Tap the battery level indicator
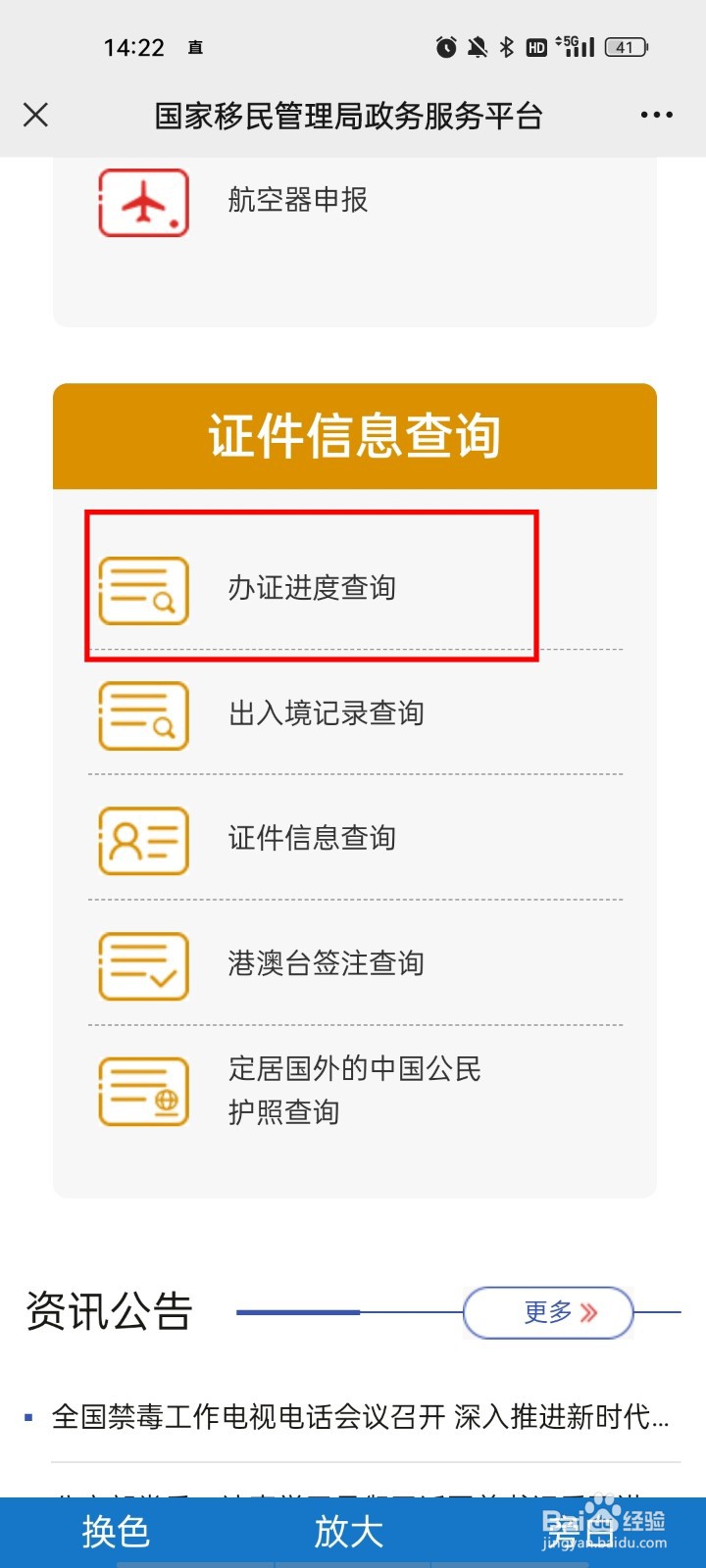 click(x=624, y=46)
